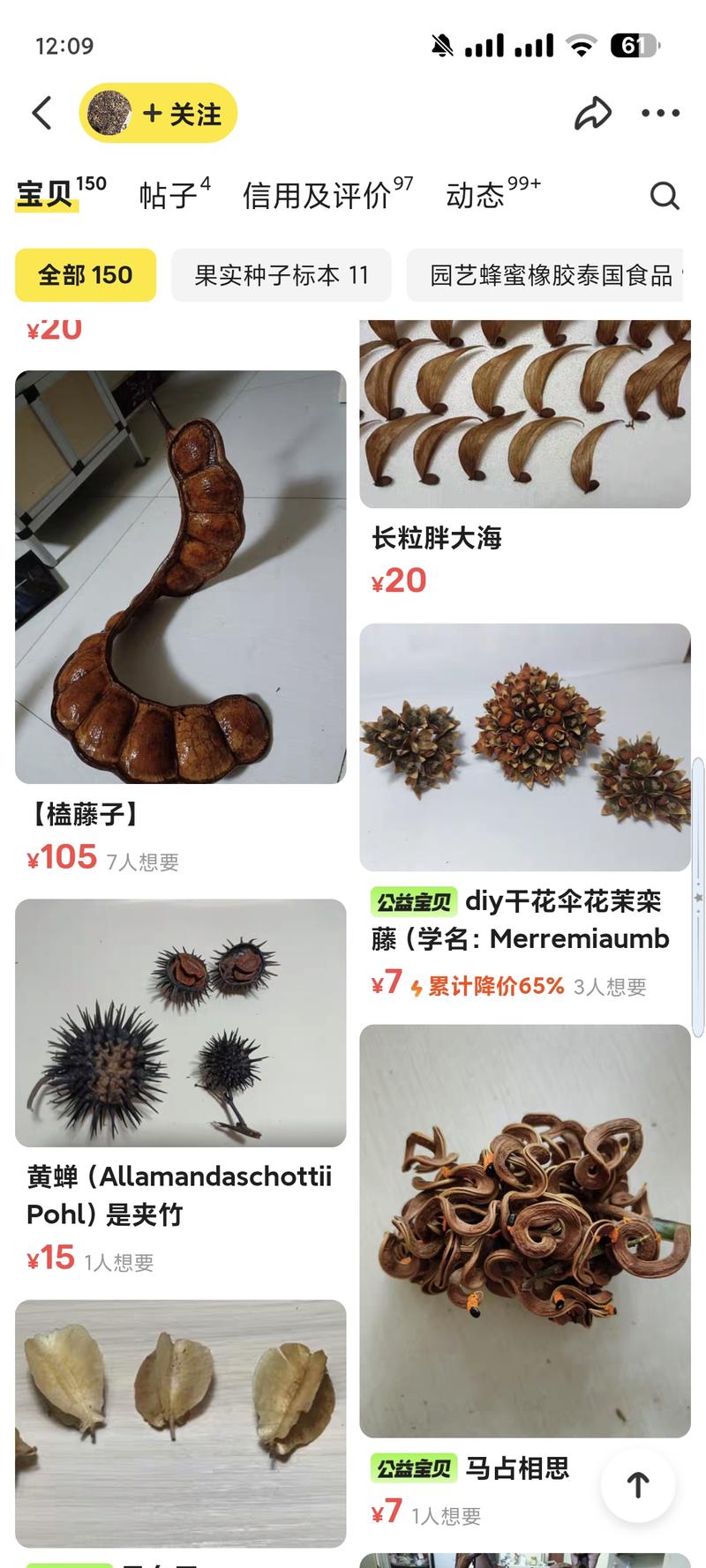Viewport: 706px width, 1568px height.
Task: Select the 全部 150 filter chip
Action: pyautogui.click(x=86, y=275)
